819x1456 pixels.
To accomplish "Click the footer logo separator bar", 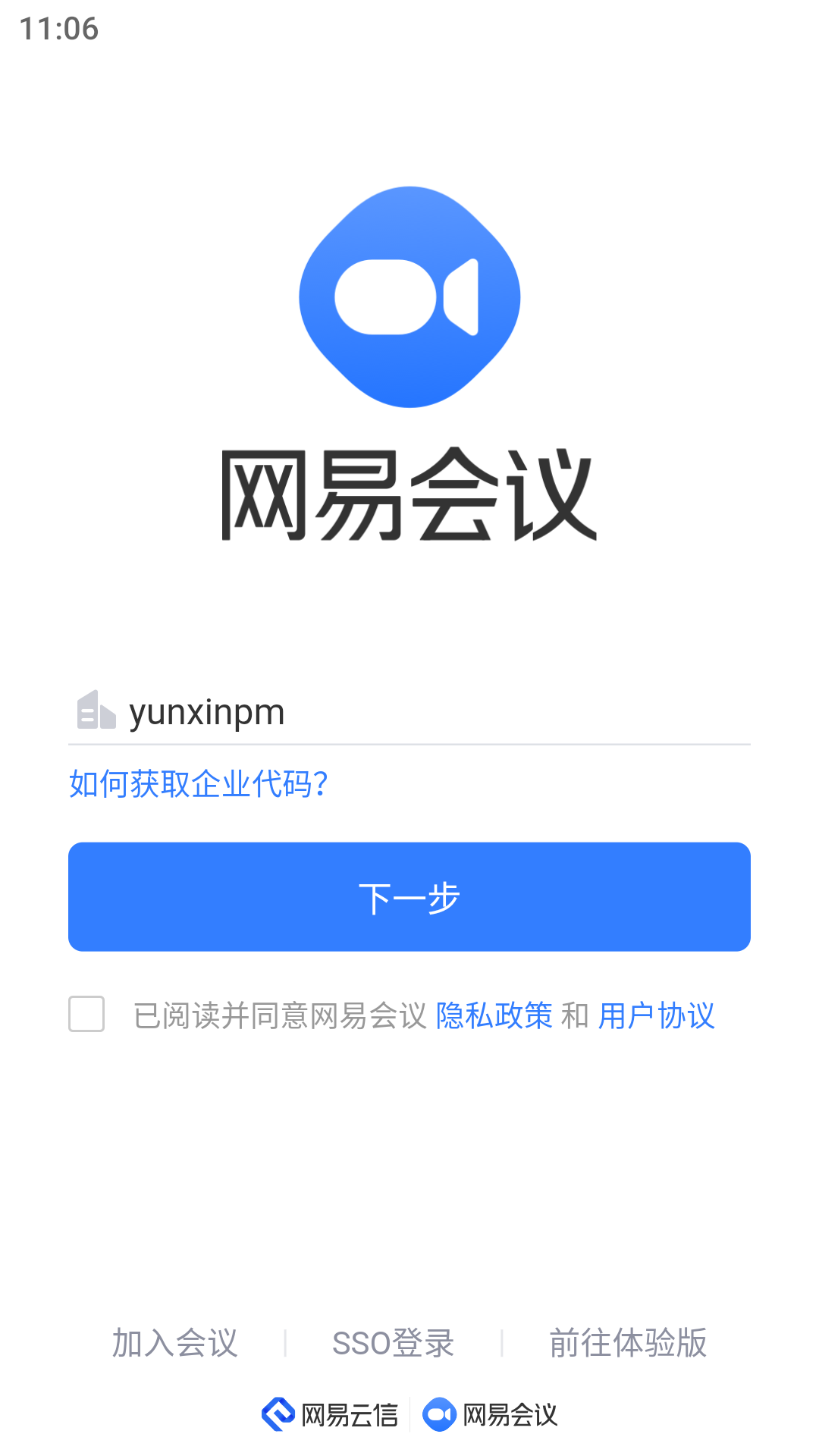I will coord(410,1414).
